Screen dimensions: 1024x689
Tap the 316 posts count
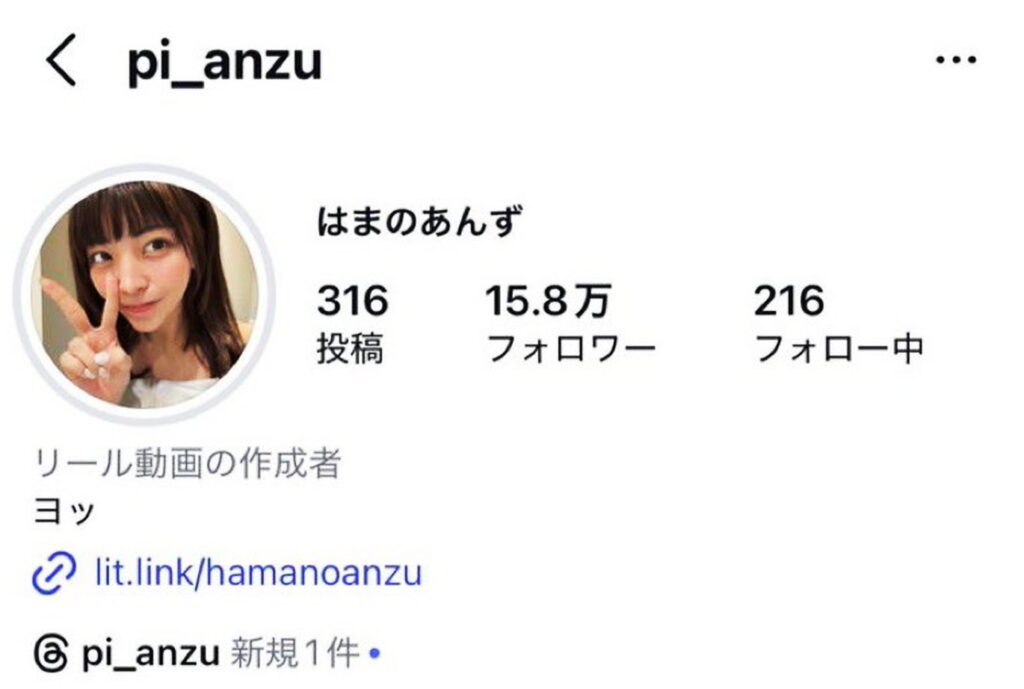click(352, 322)
